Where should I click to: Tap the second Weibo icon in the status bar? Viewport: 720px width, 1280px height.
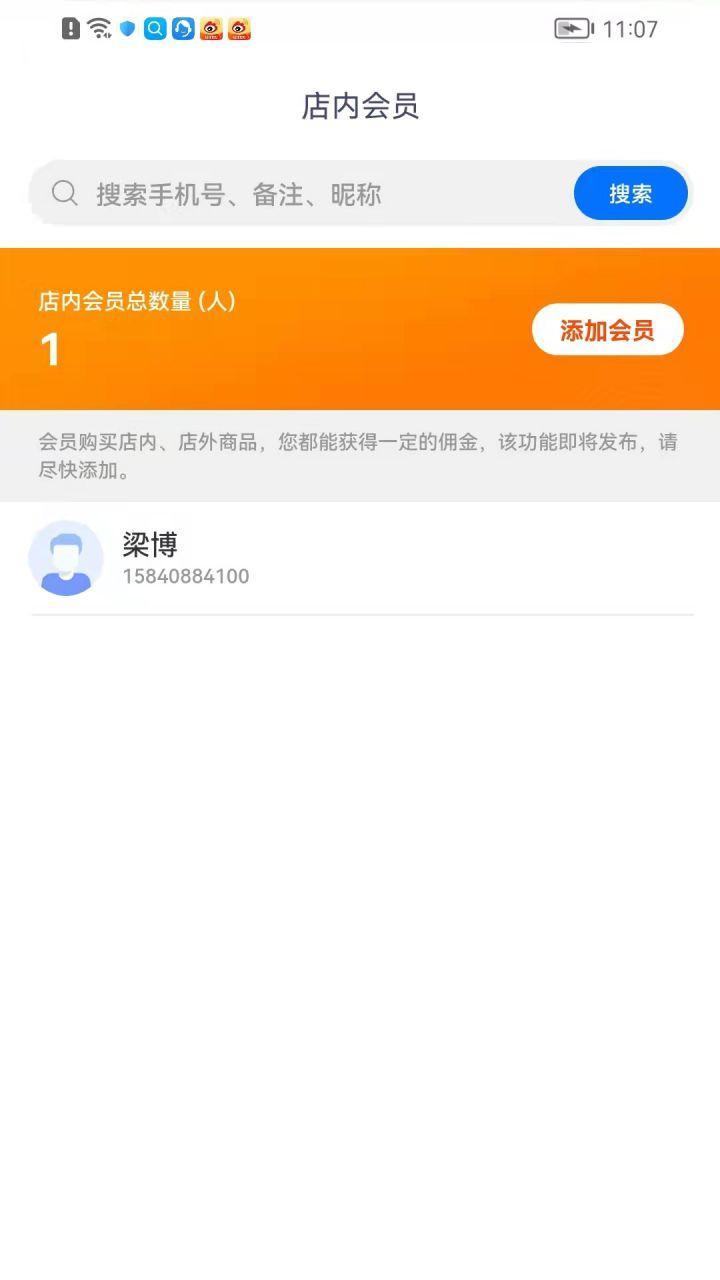pos(239,29)
